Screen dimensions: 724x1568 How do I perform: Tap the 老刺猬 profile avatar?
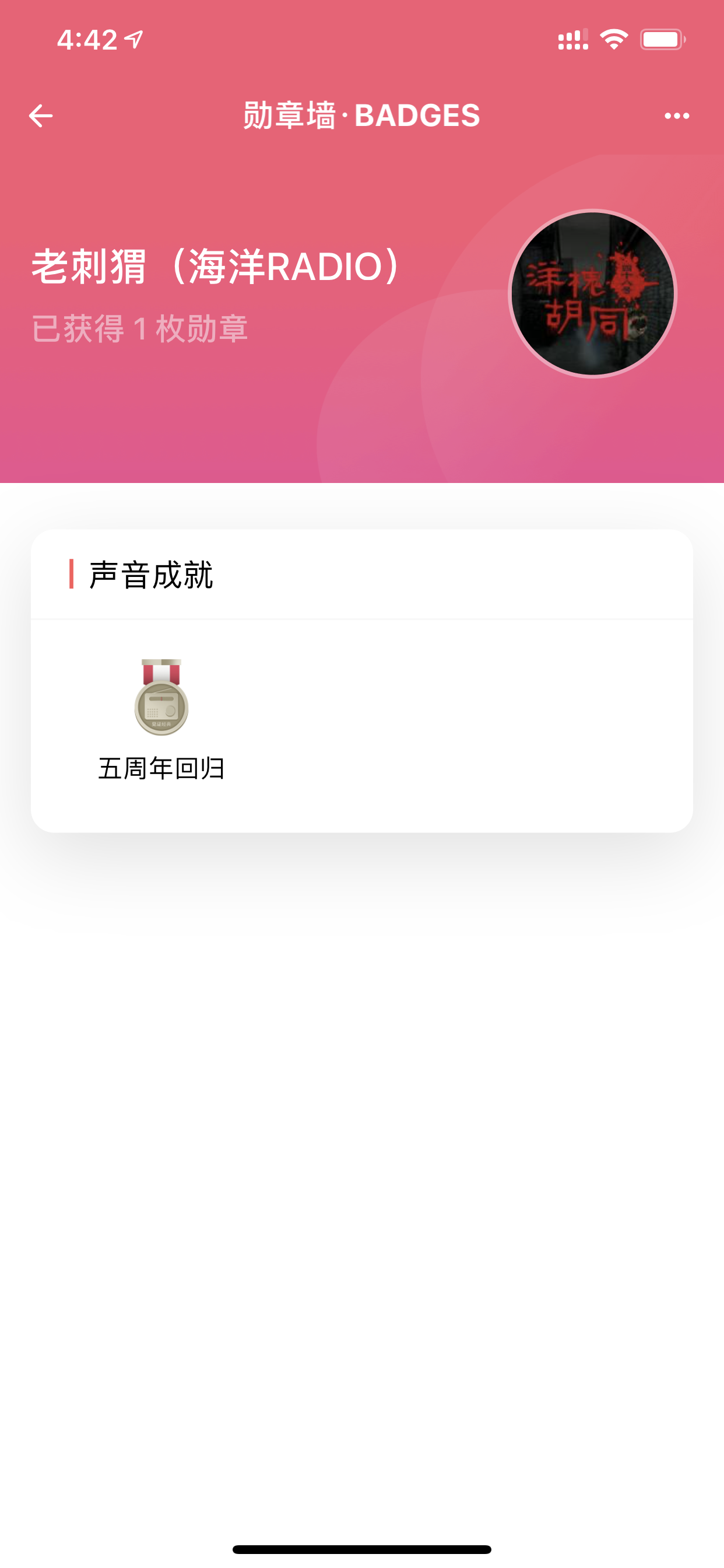(593, 293)
